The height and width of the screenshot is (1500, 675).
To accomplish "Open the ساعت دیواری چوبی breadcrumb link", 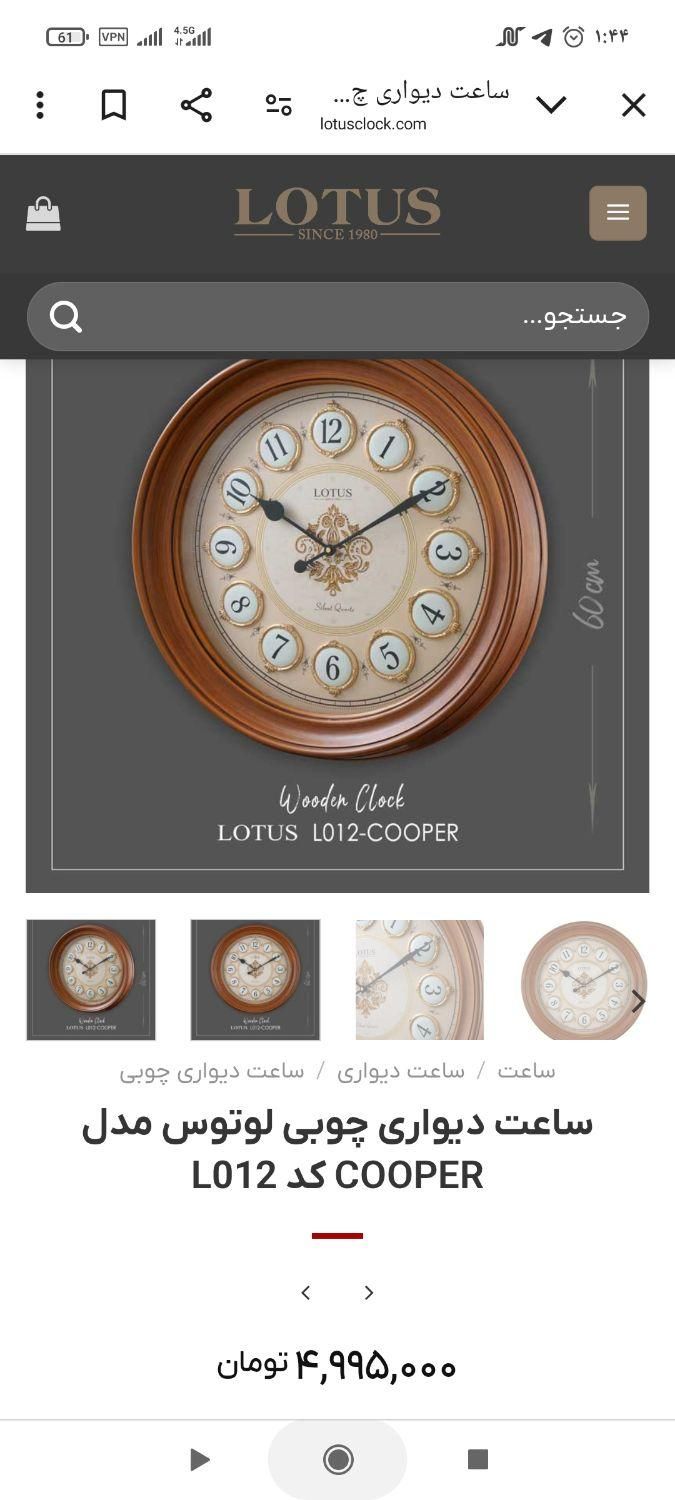I will 212,1071.
